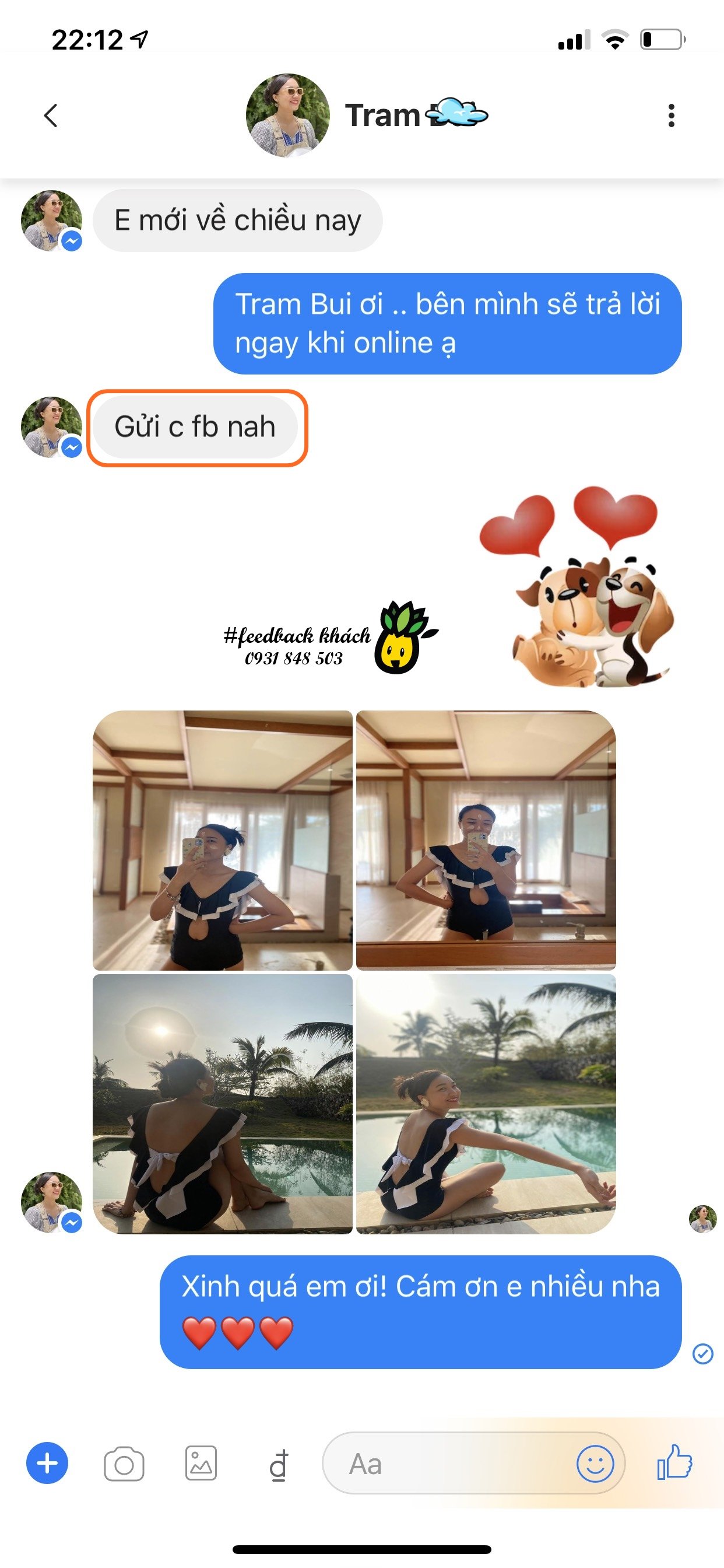724x1568 pixels.
Task: Launch the camera from the composer
Action: click(124, 1464)
